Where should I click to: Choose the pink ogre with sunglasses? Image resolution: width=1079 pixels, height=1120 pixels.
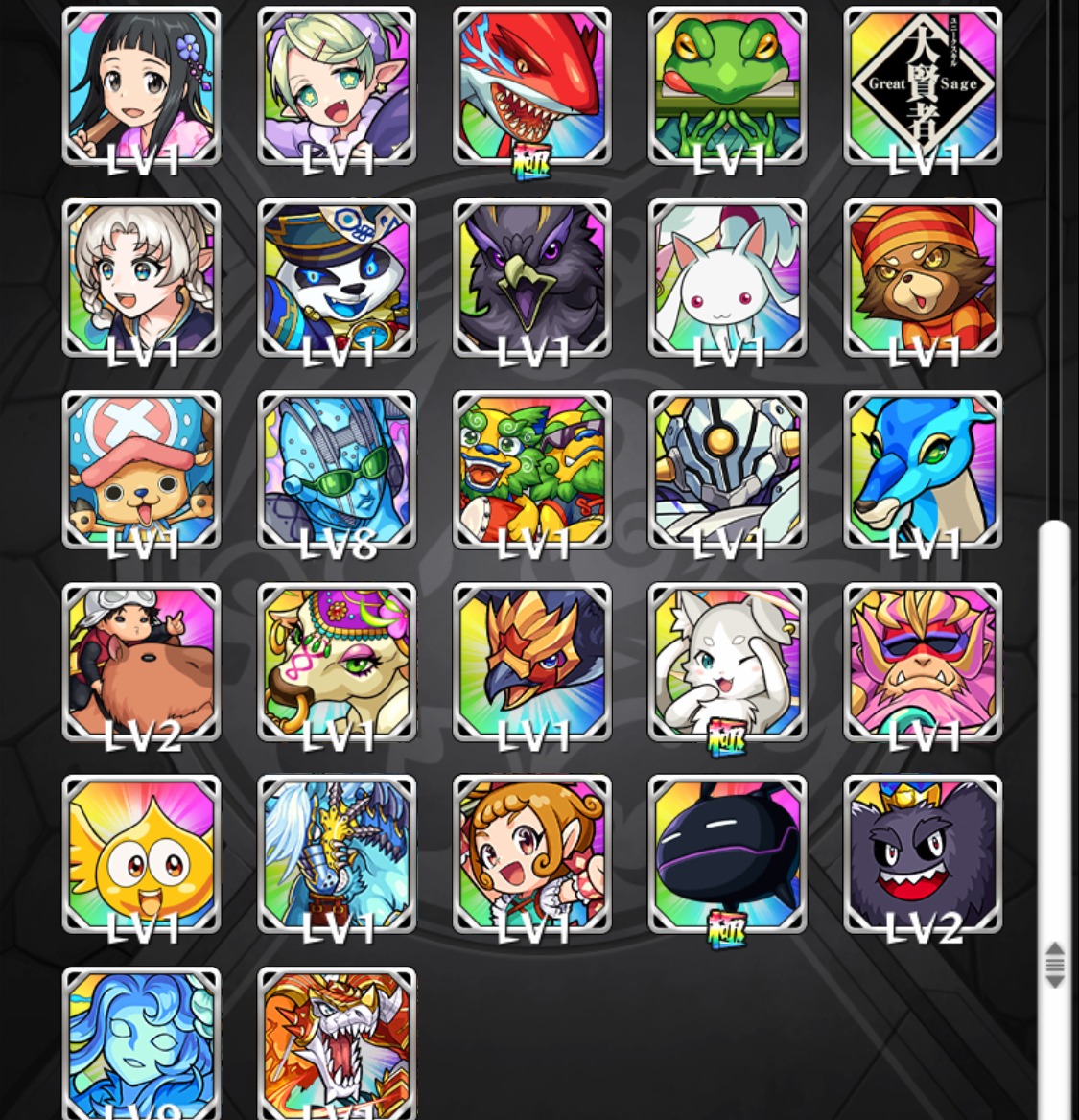pos(923,662)
